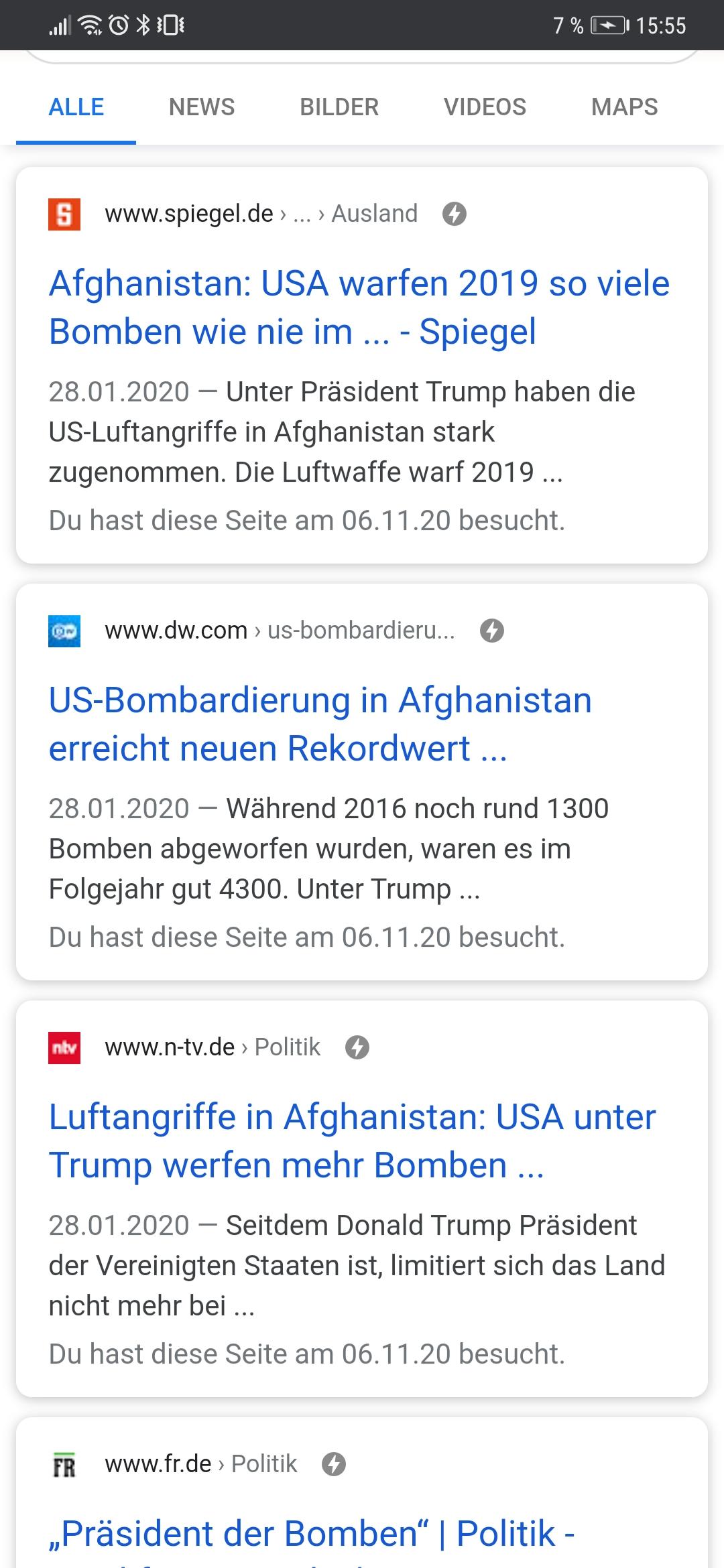Open the n-tv article Luftangriffe in Afghanistan
This screenshot has height=1568, width=724.
[x=353, y=1141]
